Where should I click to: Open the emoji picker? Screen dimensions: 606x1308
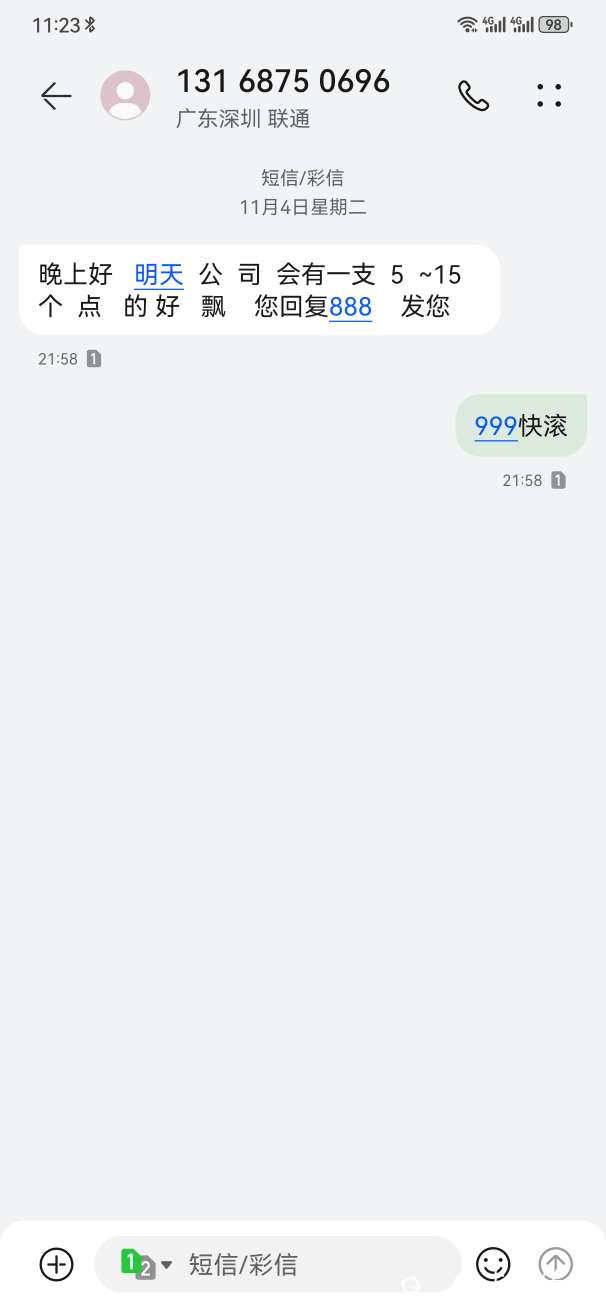(x=493, y=1264)
